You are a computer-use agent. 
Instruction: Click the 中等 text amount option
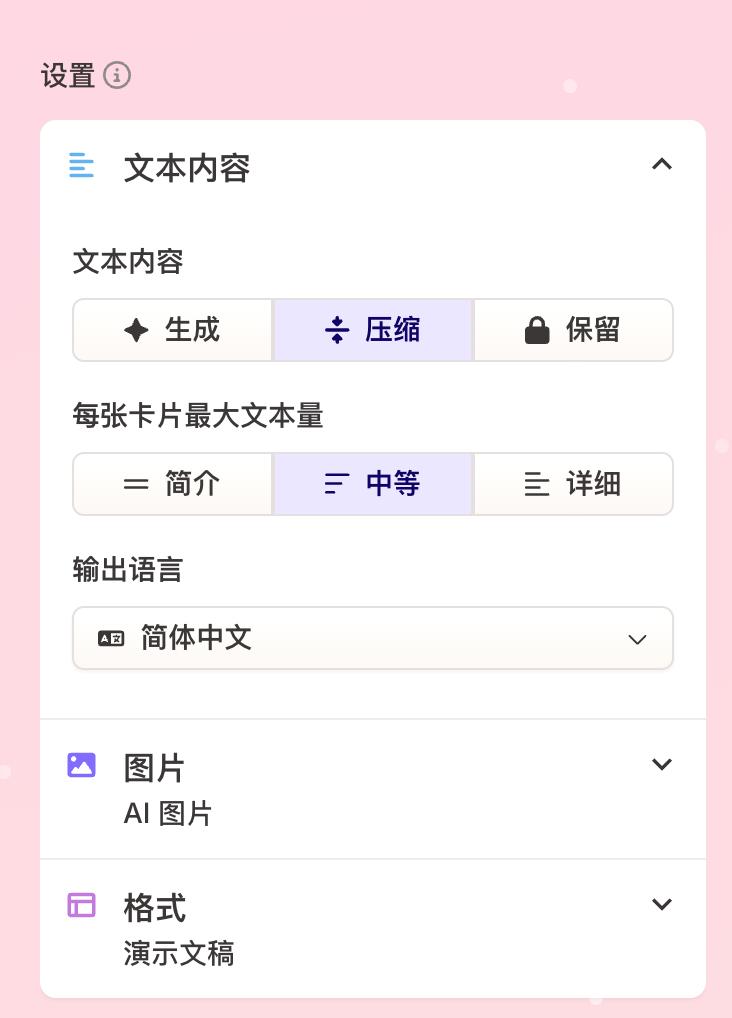click(373, 484)
